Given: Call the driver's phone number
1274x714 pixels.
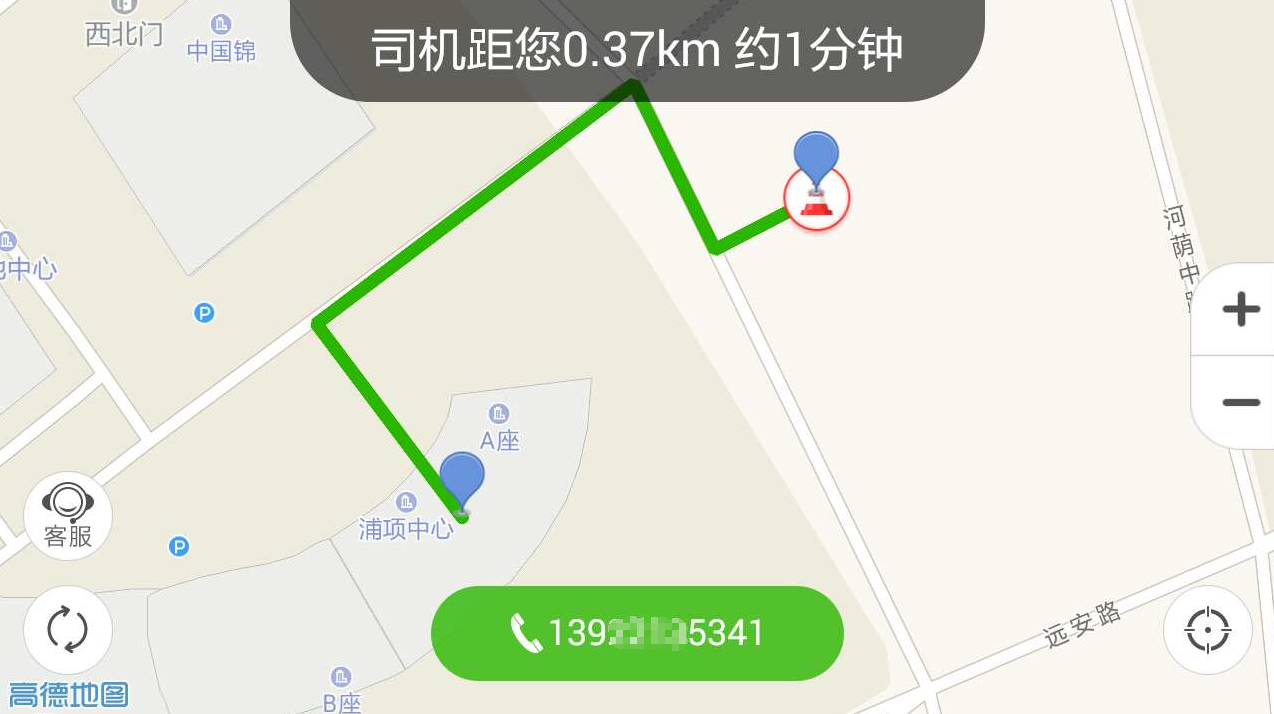Looking at the screenshot, I should click(x=637, y=633).
